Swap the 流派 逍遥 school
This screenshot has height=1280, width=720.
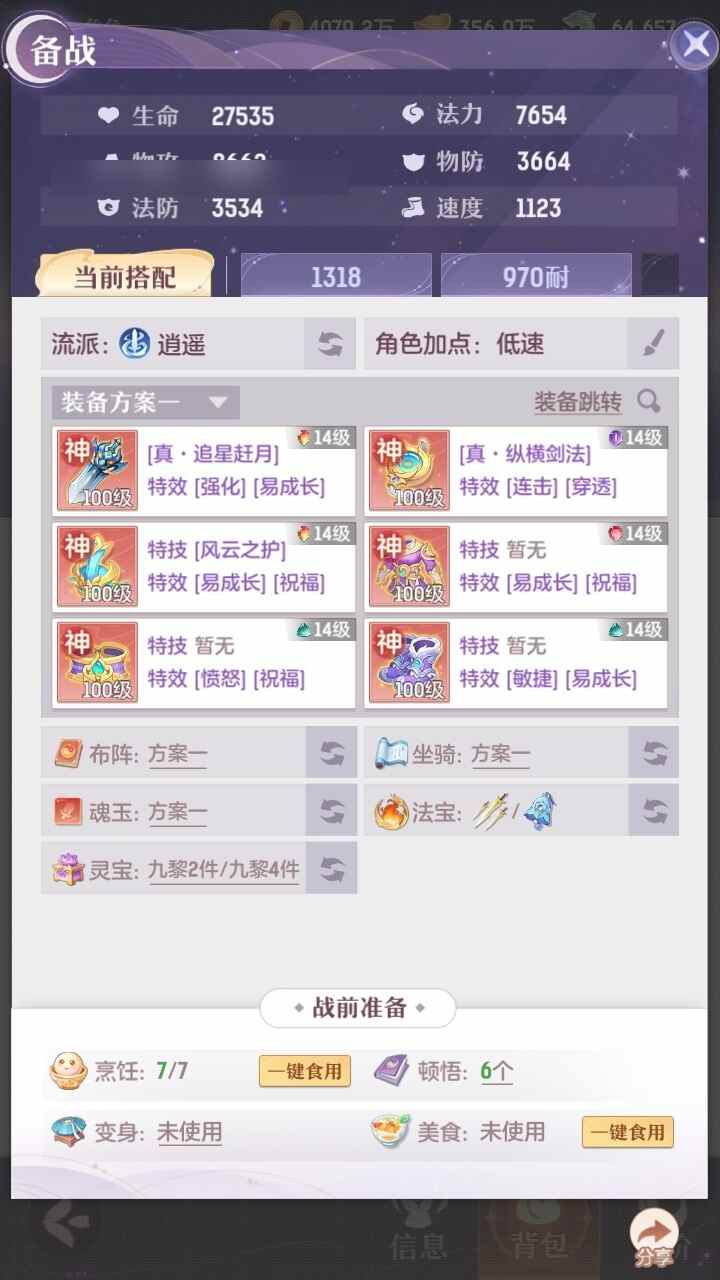click(330, 345)
